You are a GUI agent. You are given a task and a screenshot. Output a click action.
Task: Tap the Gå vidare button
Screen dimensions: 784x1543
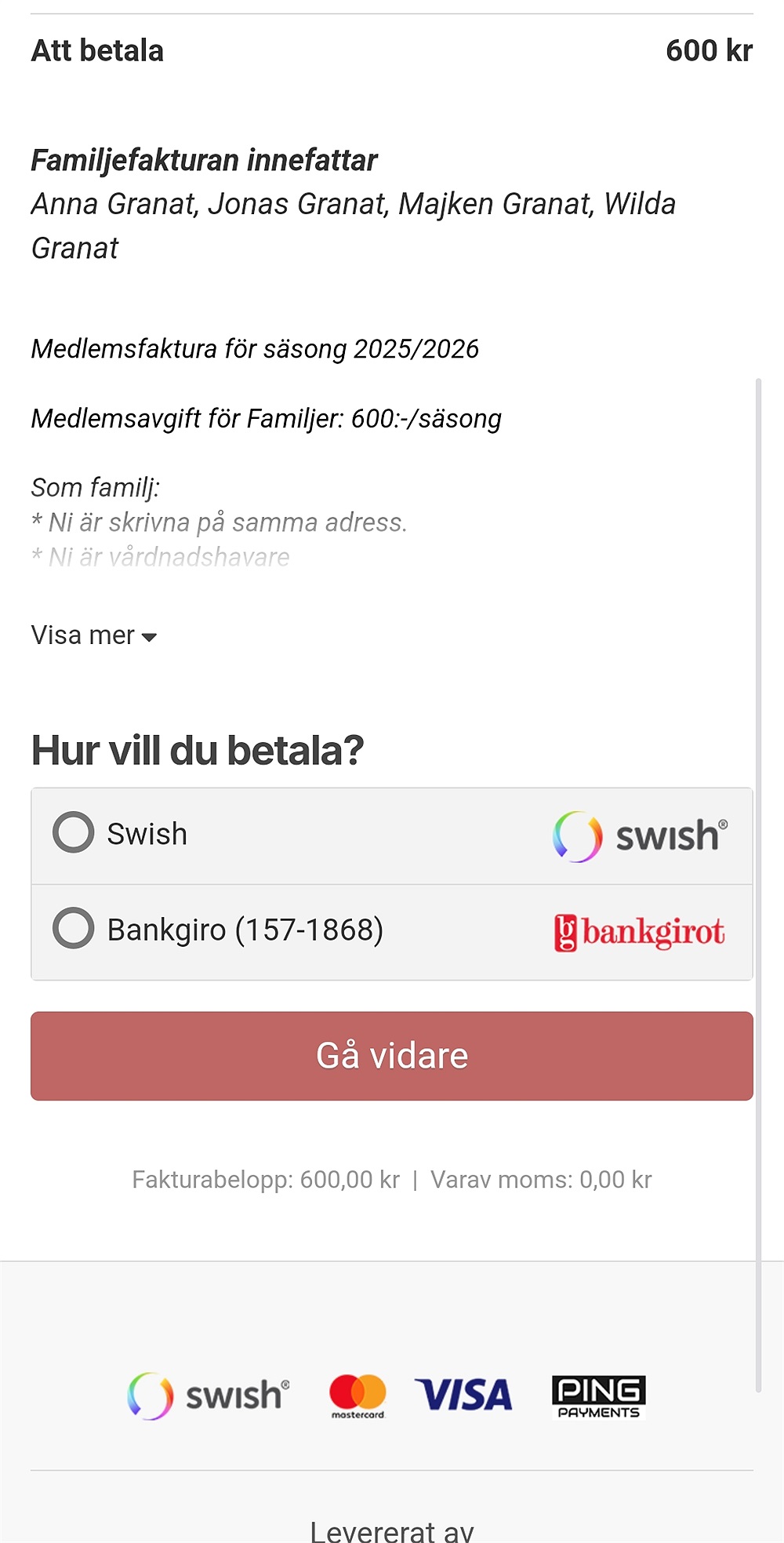point(392,1056)
